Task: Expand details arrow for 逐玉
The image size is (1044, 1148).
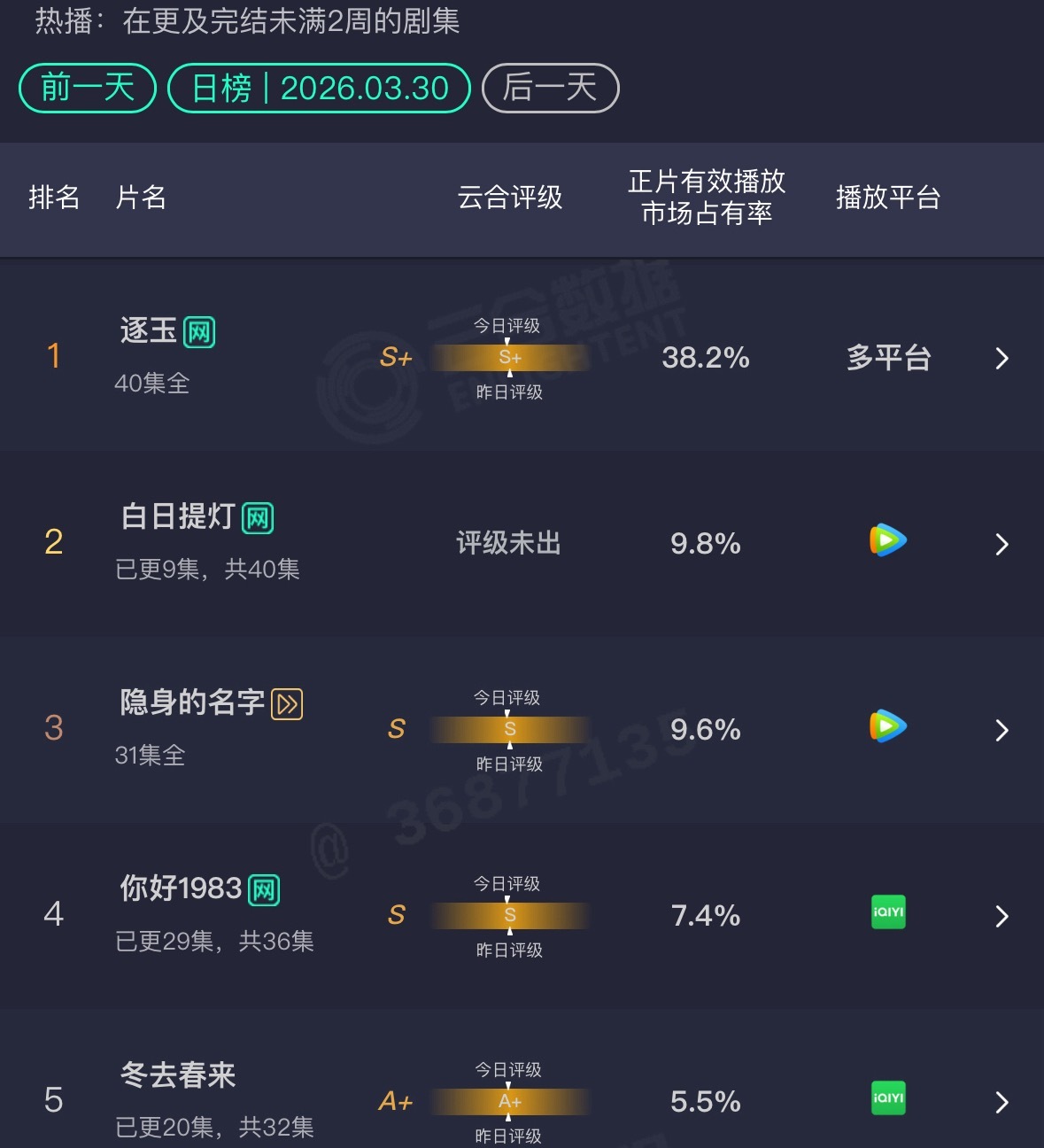Action: 1001,358
